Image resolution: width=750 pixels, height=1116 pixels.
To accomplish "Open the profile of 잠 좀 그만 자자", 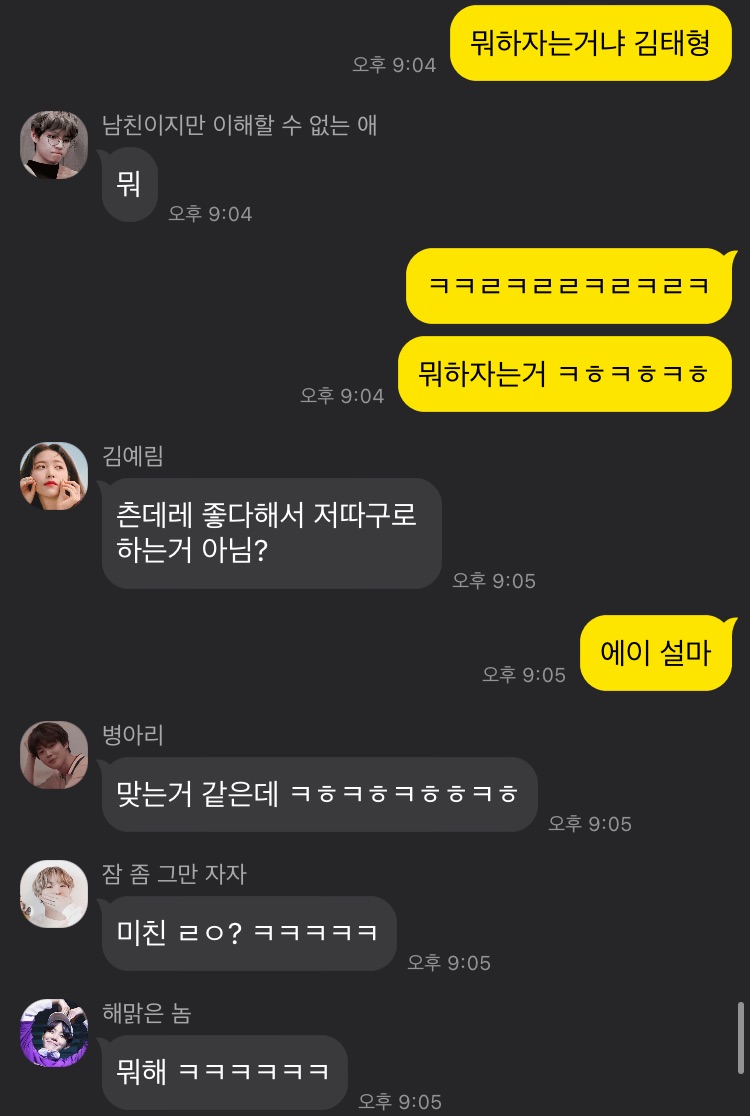I will [x=54, y=894].
